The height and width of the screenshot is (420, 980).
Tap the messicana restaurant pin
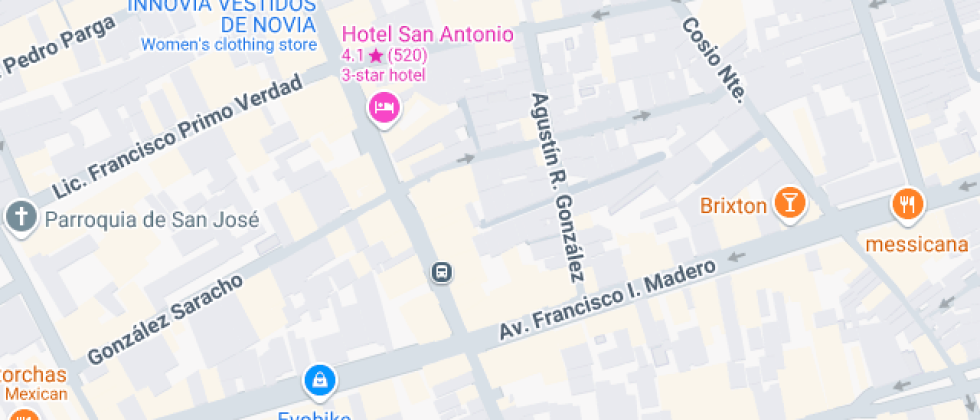pyautogui.click(x=908, y=204)
